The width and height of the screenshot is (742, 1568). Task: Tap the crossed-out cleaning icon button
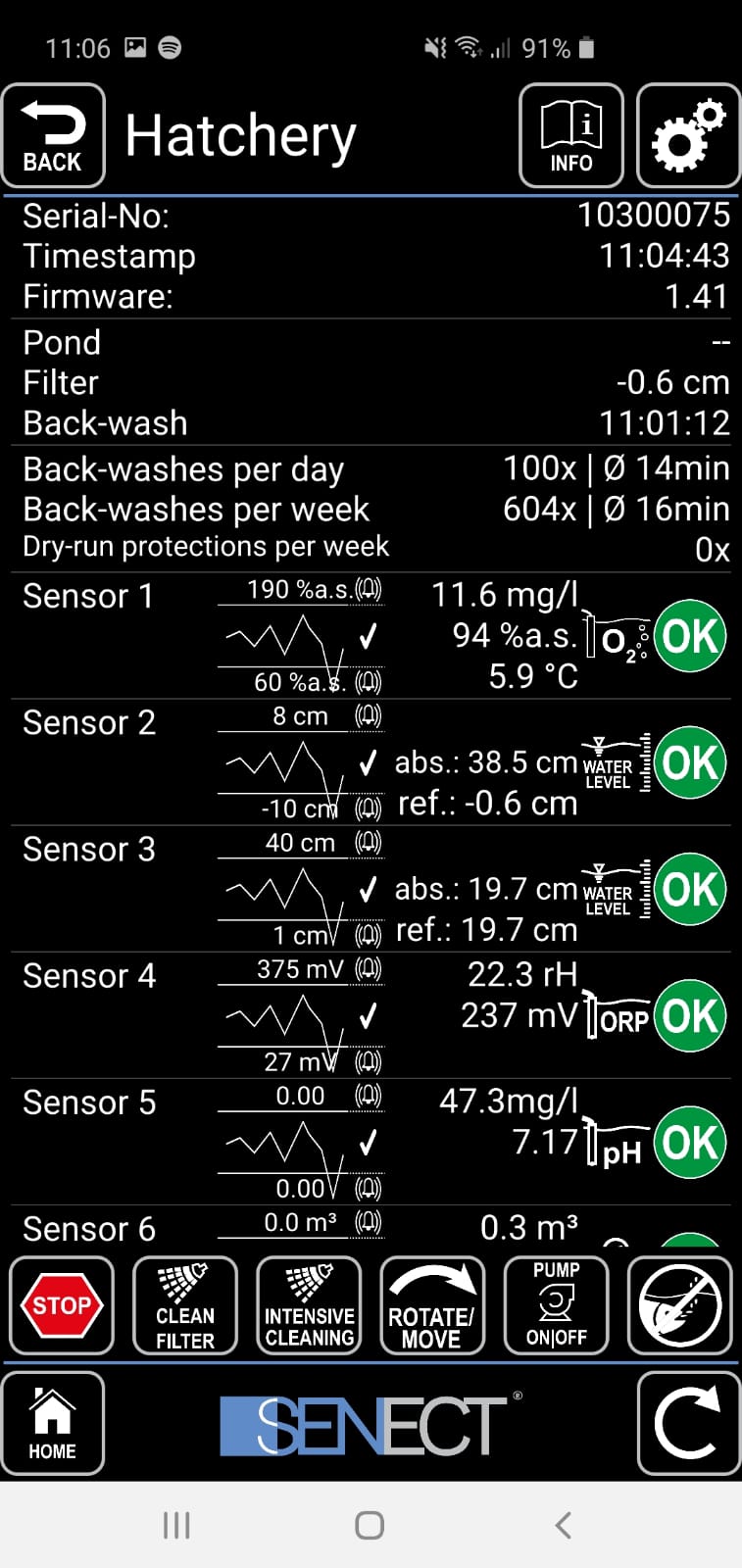(x=679, y=1305)
